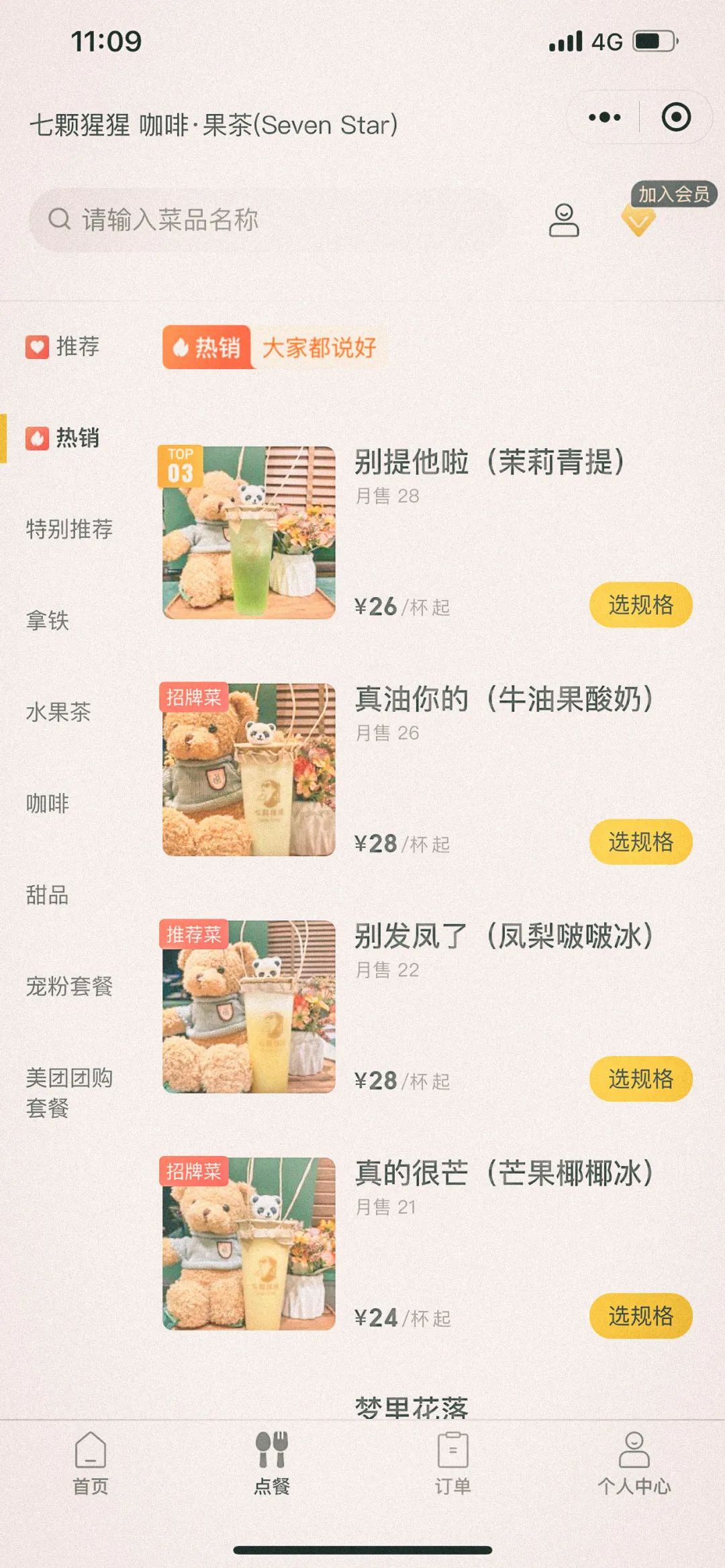Tap the dish name search box
The height and width of the screenshot is (1568, 725).
(x=269, y=219)
